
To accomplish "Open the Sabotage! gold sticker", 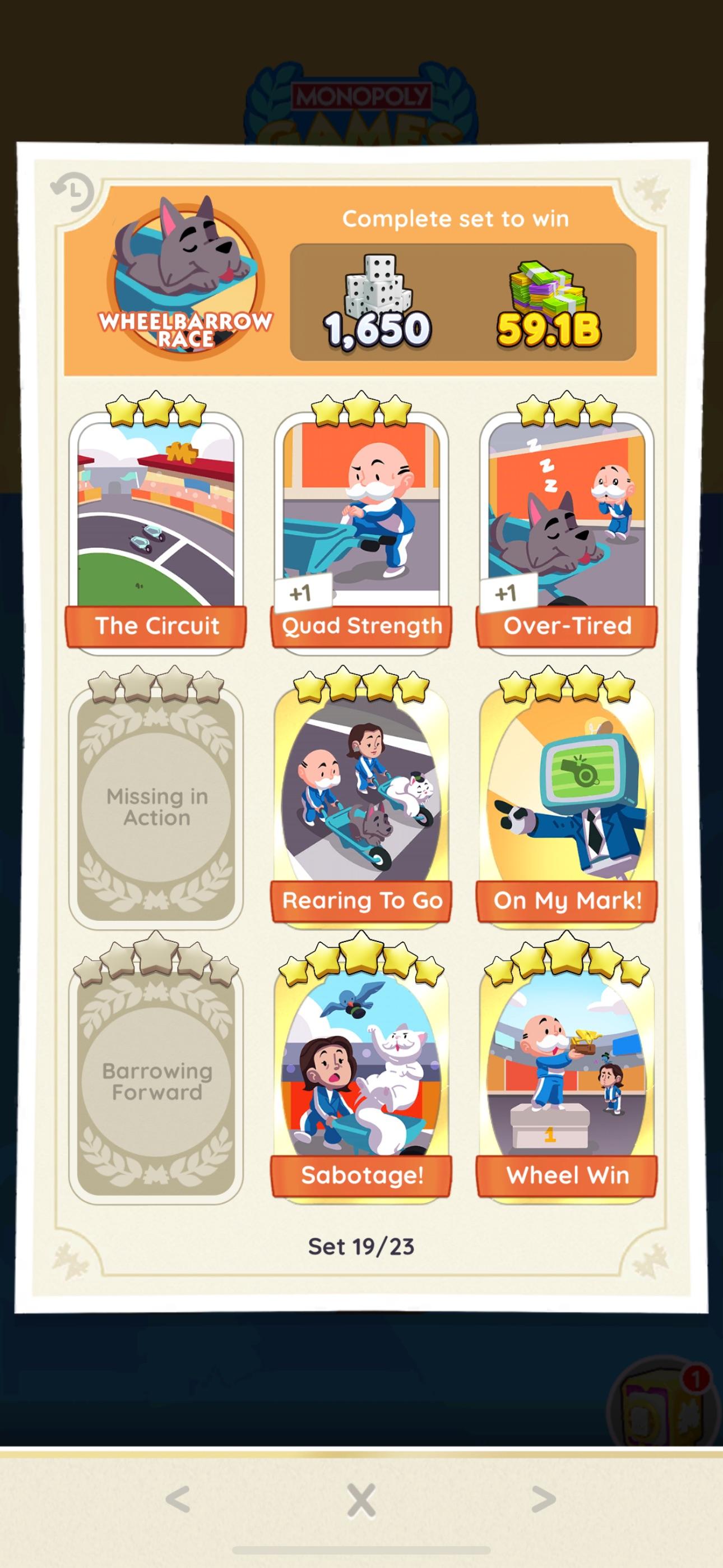I will coord(361,1078).
